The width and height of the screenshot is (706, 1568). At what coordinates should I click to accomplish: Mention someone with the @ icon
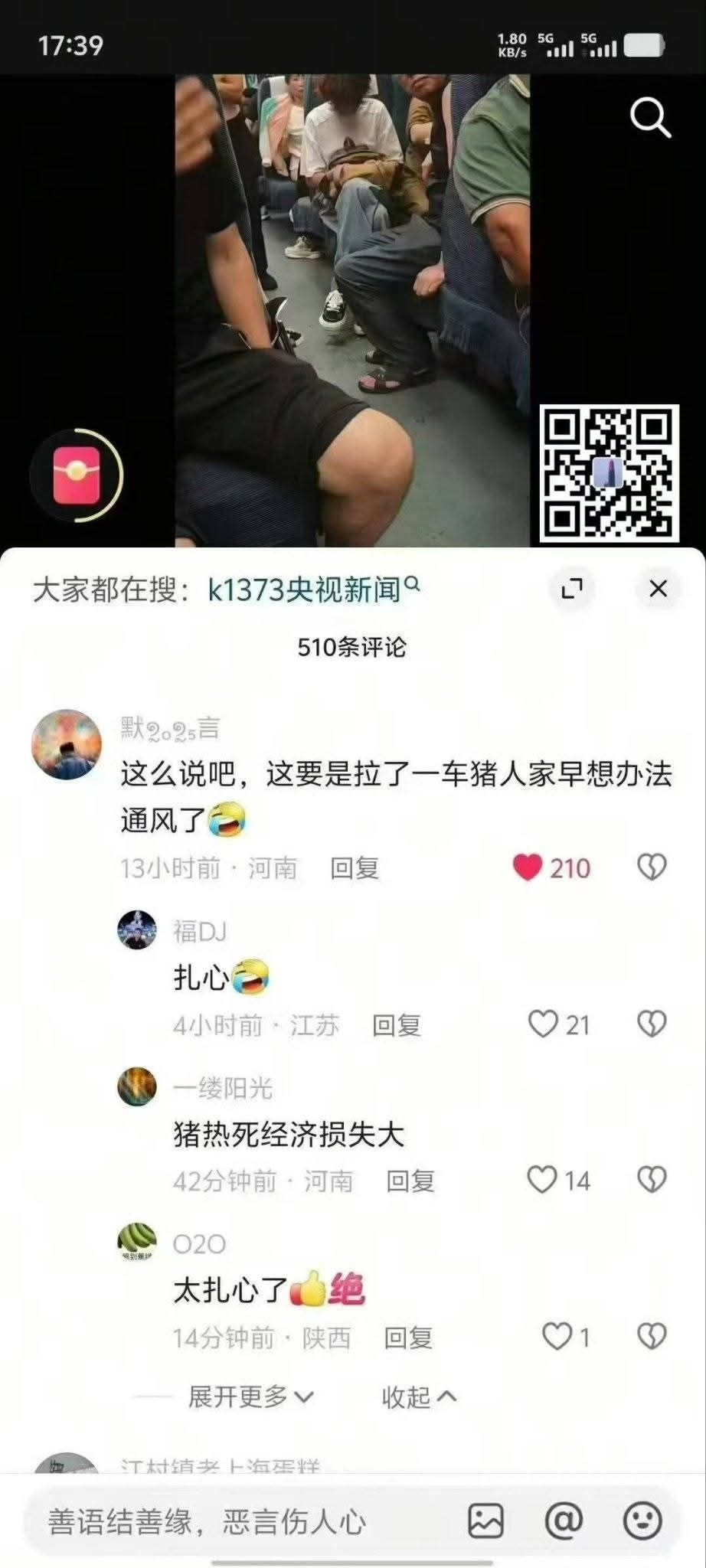click(x=564, y=1521)
